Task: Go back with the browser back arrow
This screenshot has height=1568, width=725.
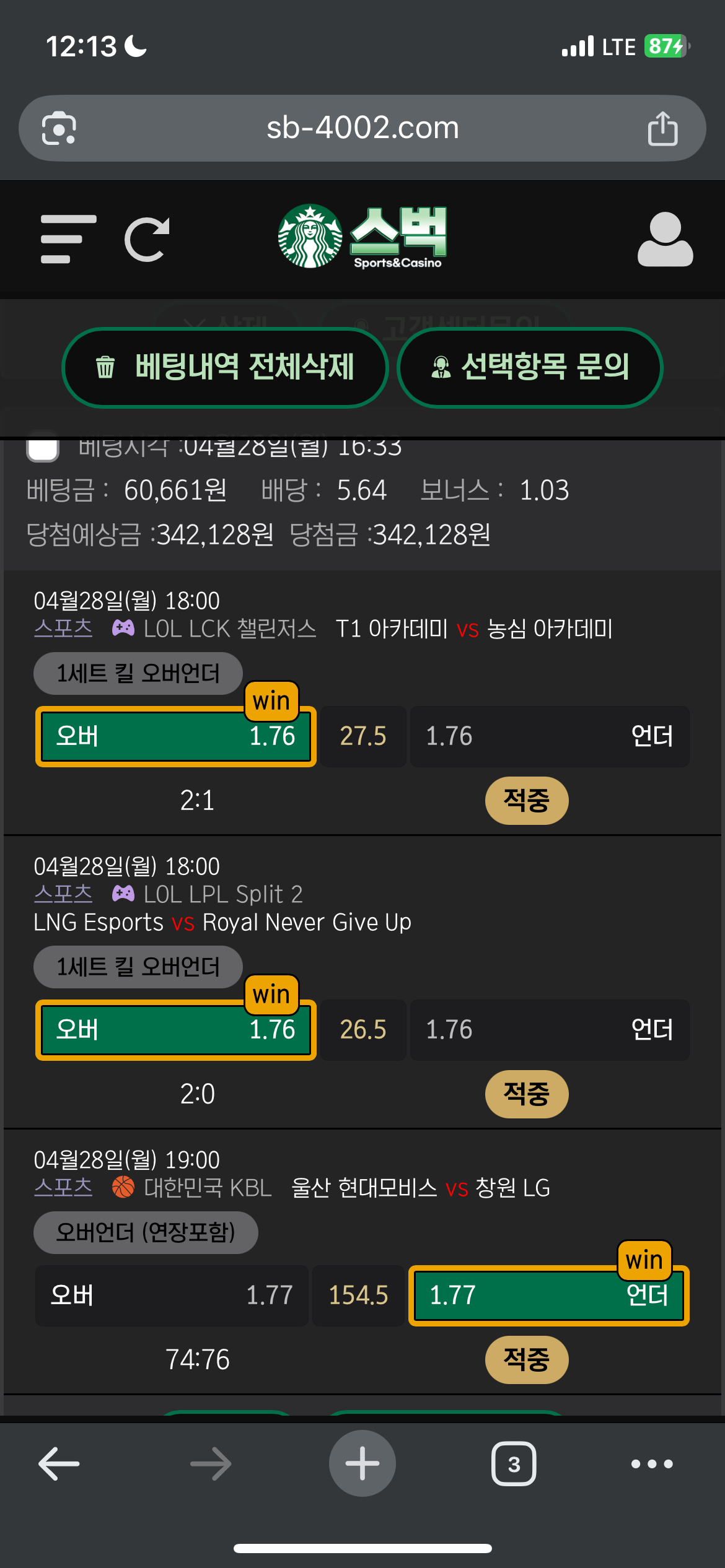Action: click(x=59, y=1464)
